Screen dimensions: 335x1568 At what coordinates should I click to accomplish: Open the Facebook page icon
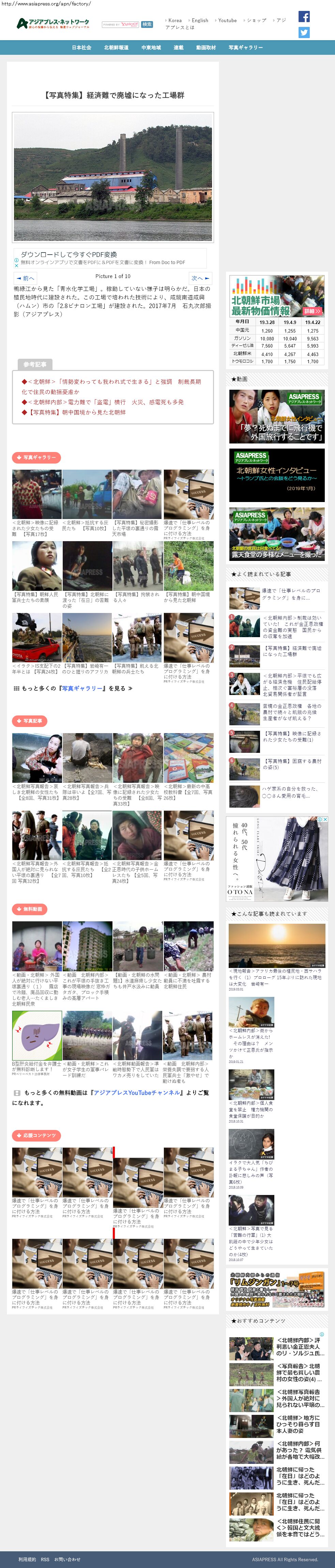click(x=304, y=16)
